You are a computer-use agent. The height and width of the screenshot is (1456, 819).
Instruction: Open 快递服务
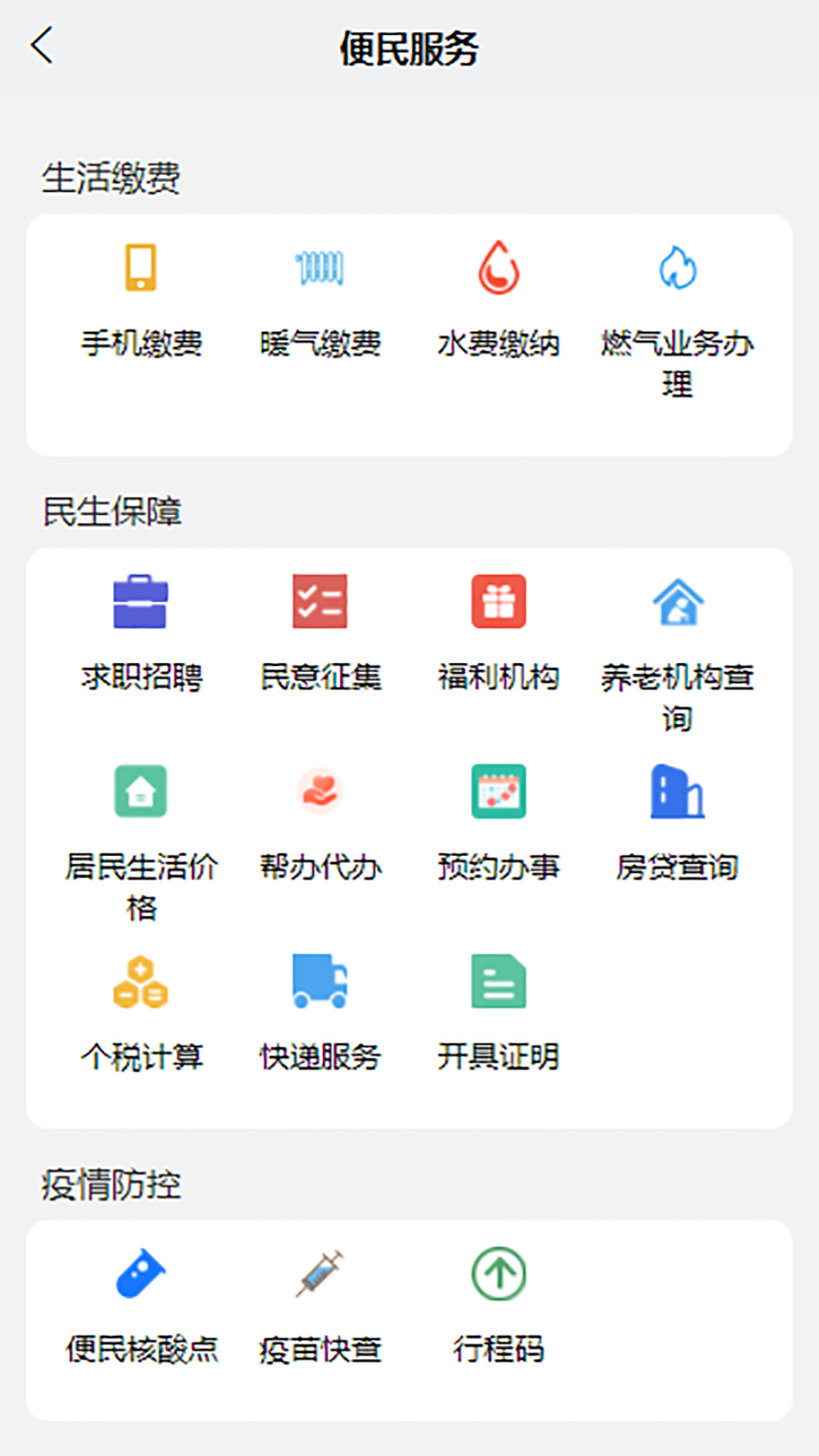(x=320, y=1012)
